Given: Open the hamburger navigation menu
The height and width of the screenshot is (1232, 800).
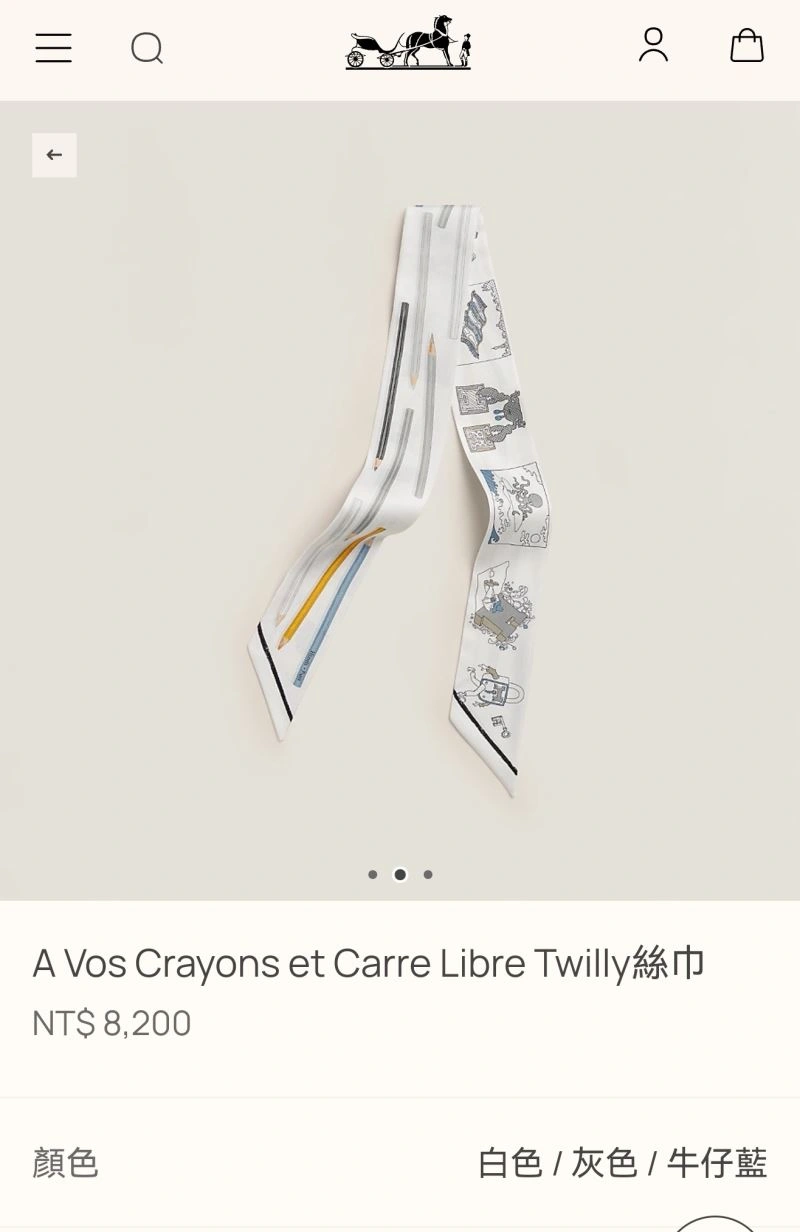Looking at the screenshot, I should 53,47.
